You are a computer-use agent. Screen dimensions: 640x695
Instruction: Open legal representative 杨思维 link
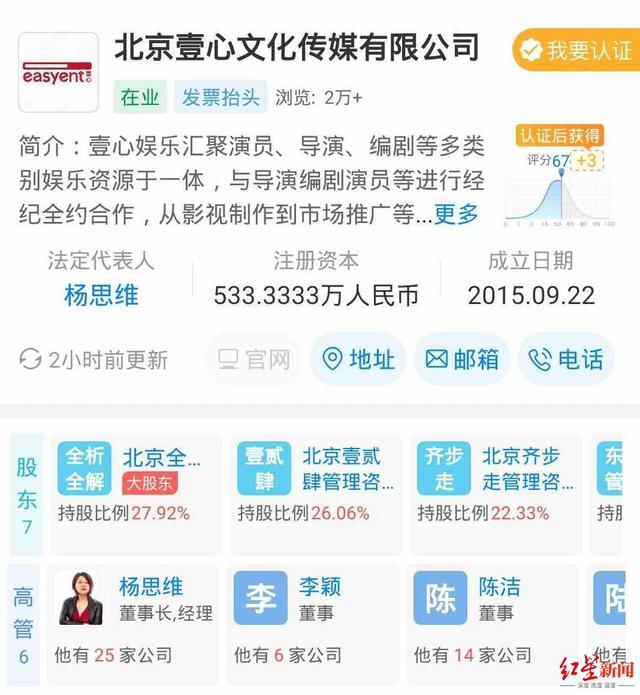(101, 296)
